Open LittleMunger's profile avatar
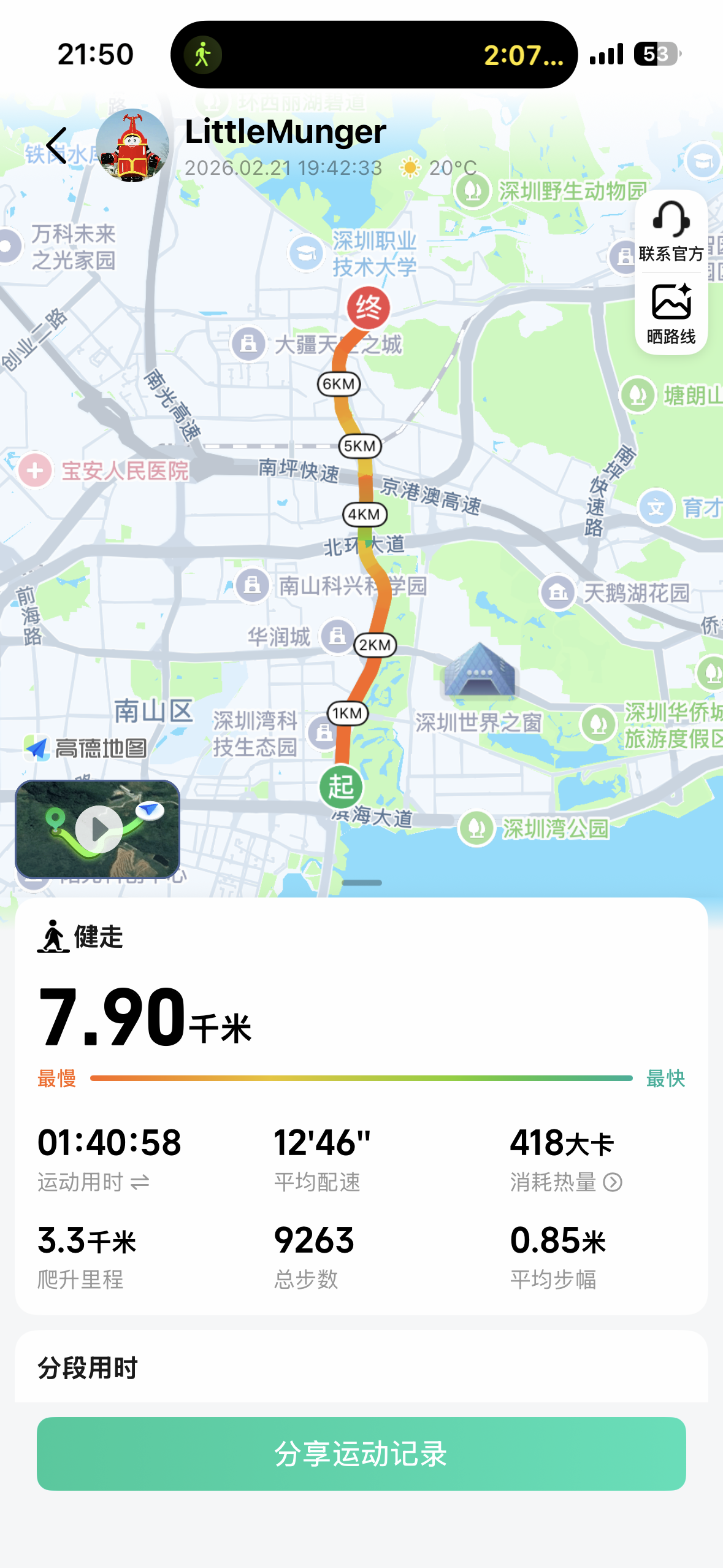This screenshot has width=723, height=1568. pyautogui.click(x=132, y=146)
